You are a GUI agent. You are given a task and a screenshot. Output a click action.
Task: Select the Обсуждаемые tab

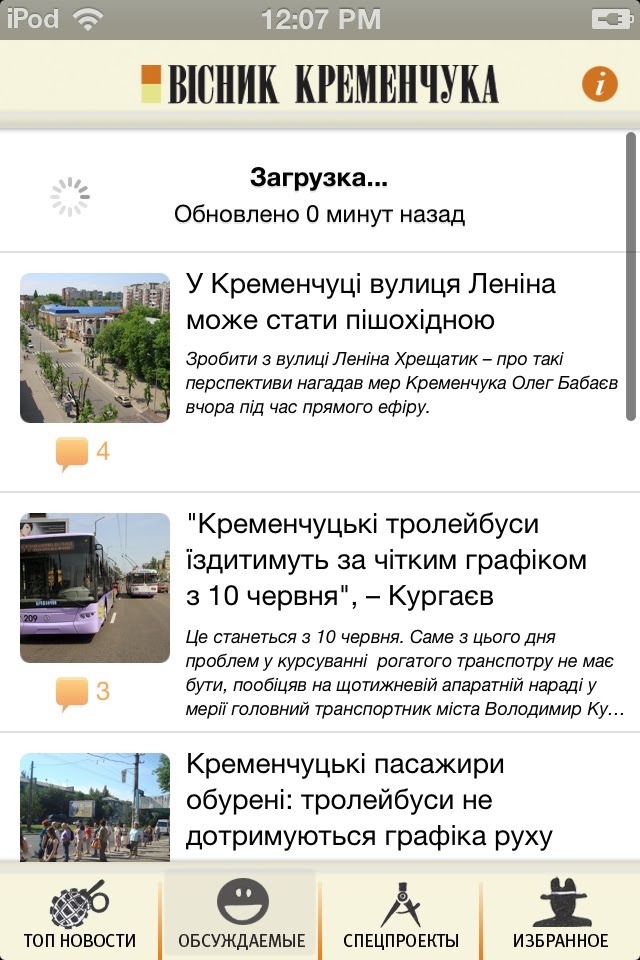click(241, 914)
